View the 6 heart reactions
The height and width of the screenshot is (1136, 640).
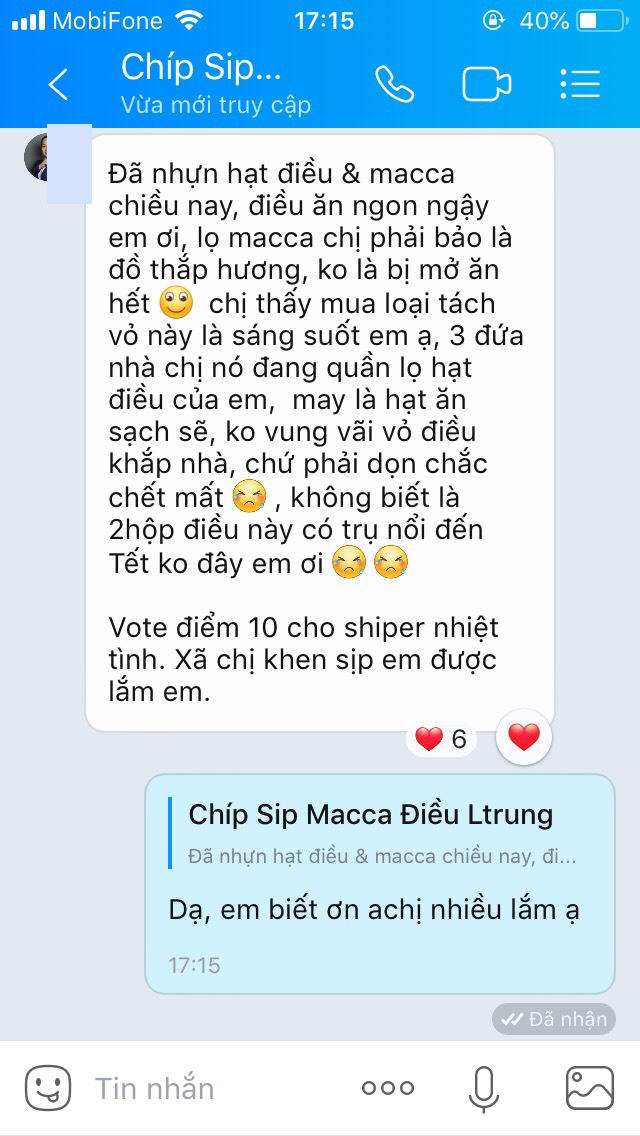pyautogui.click(x=442, y=740)
